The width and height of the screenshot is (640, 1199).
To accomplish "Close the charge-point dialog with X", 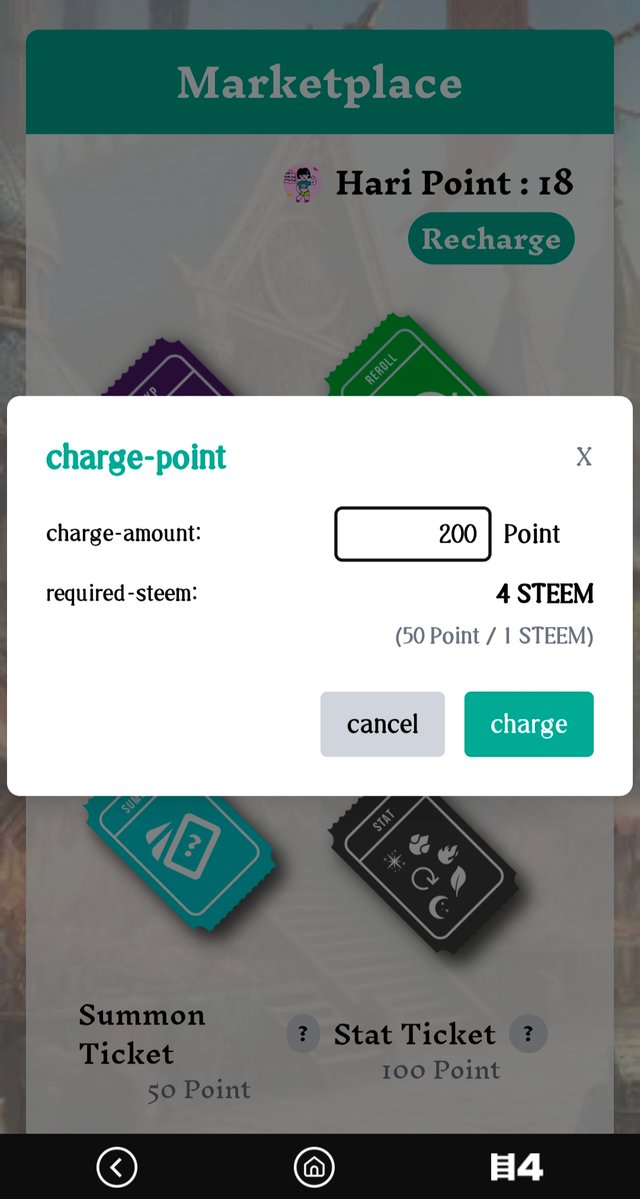I will [x=583, y=457].
